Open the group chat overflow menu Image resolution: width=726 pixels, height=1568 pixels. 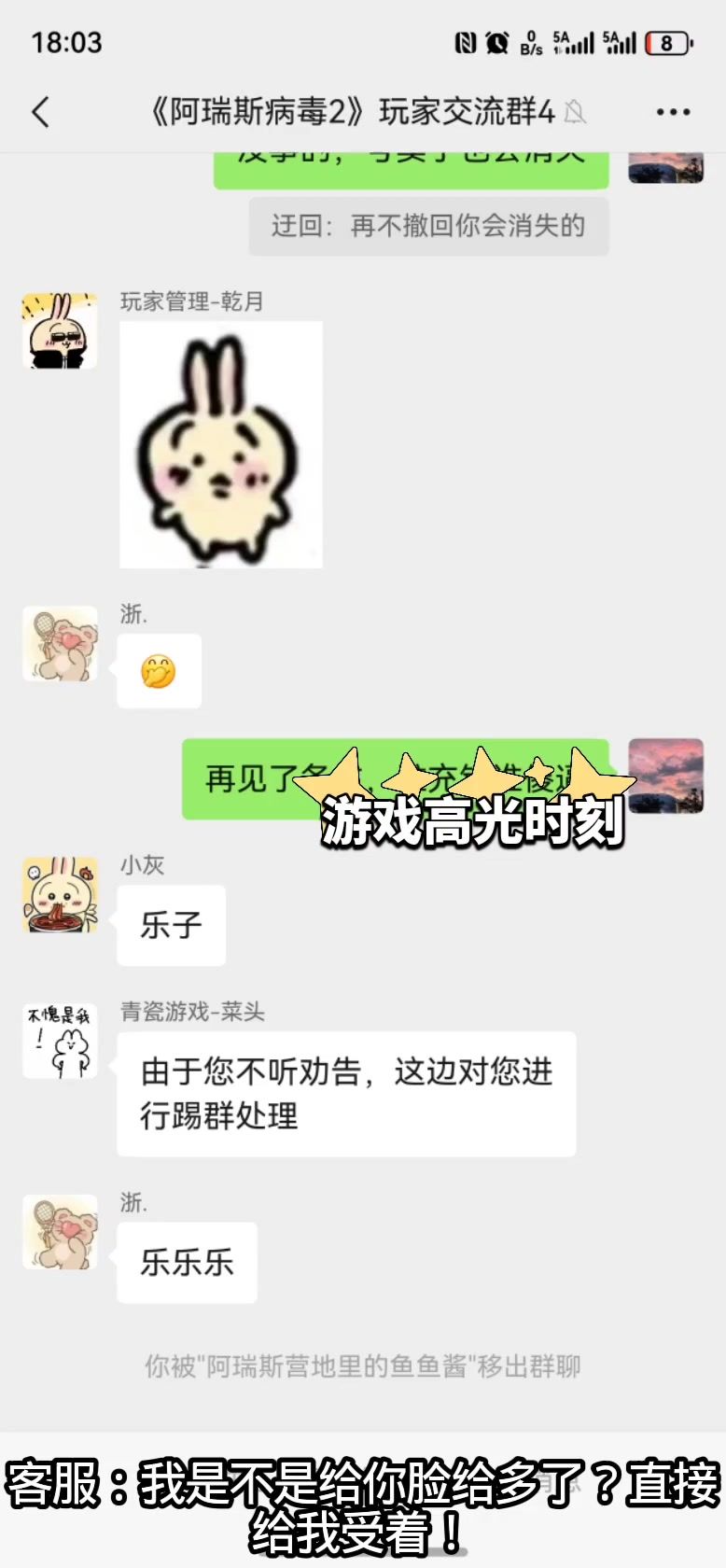(673, 113)
